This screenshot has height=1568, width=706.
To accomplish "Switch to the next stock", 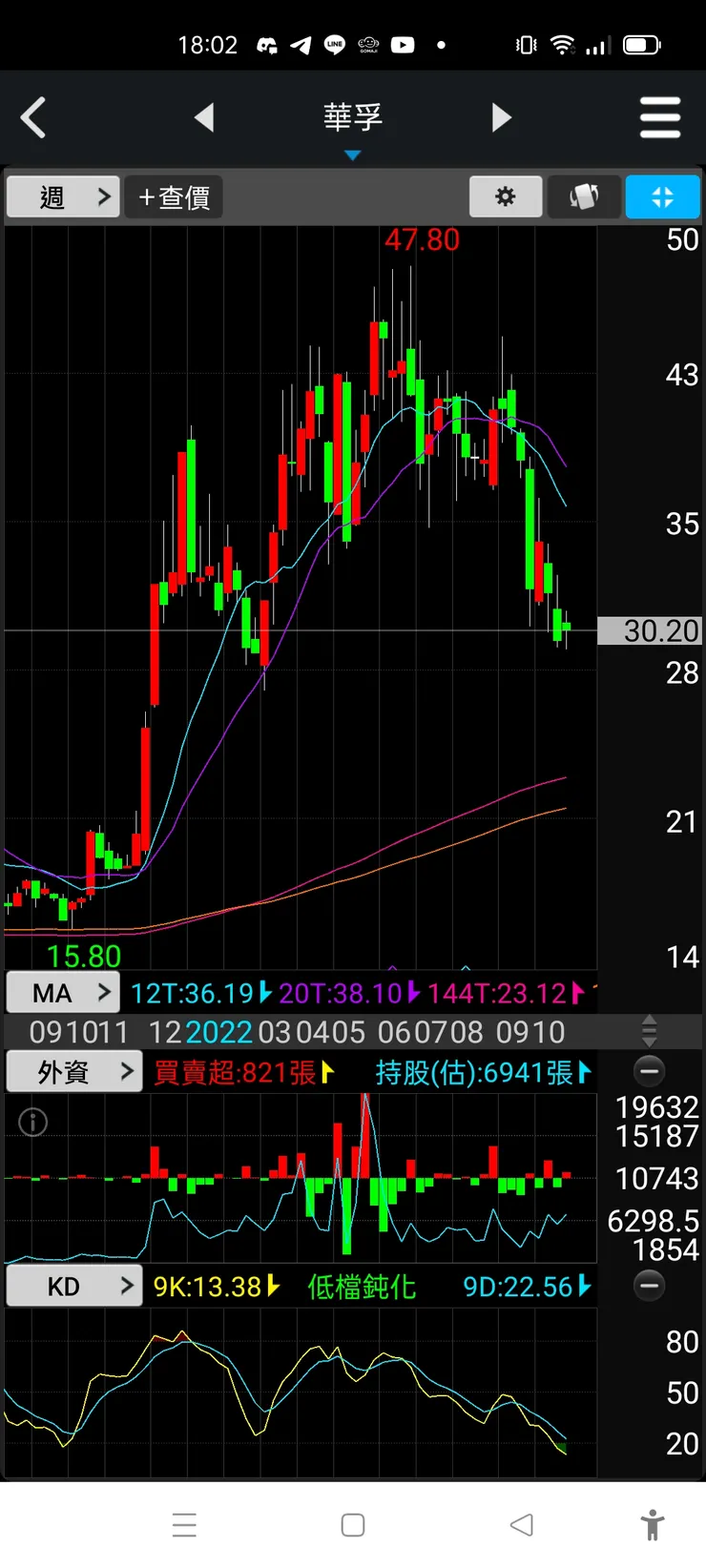I will [x=501, y=118].
